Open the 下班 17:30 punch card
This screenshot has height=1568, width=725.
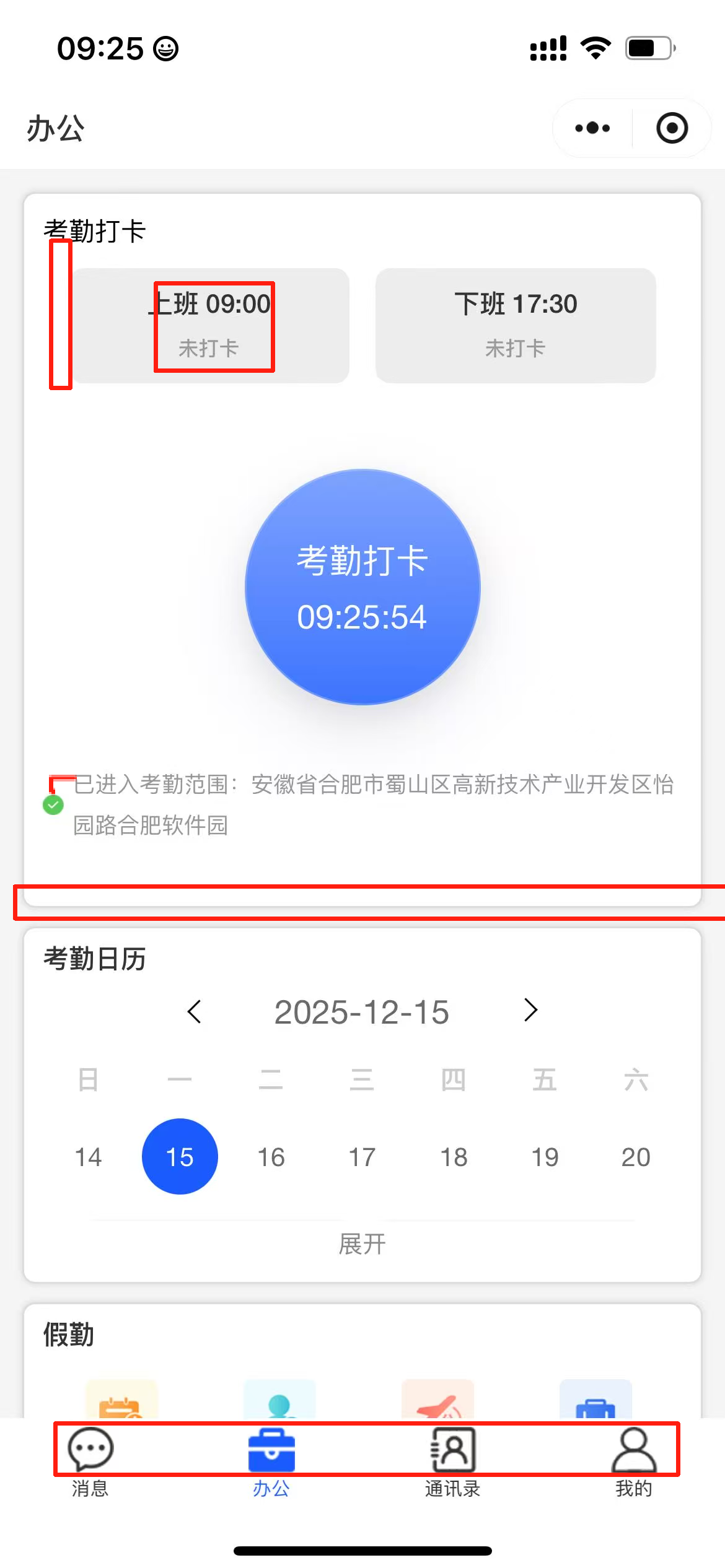pyautogui.click(x=516, y=325)
